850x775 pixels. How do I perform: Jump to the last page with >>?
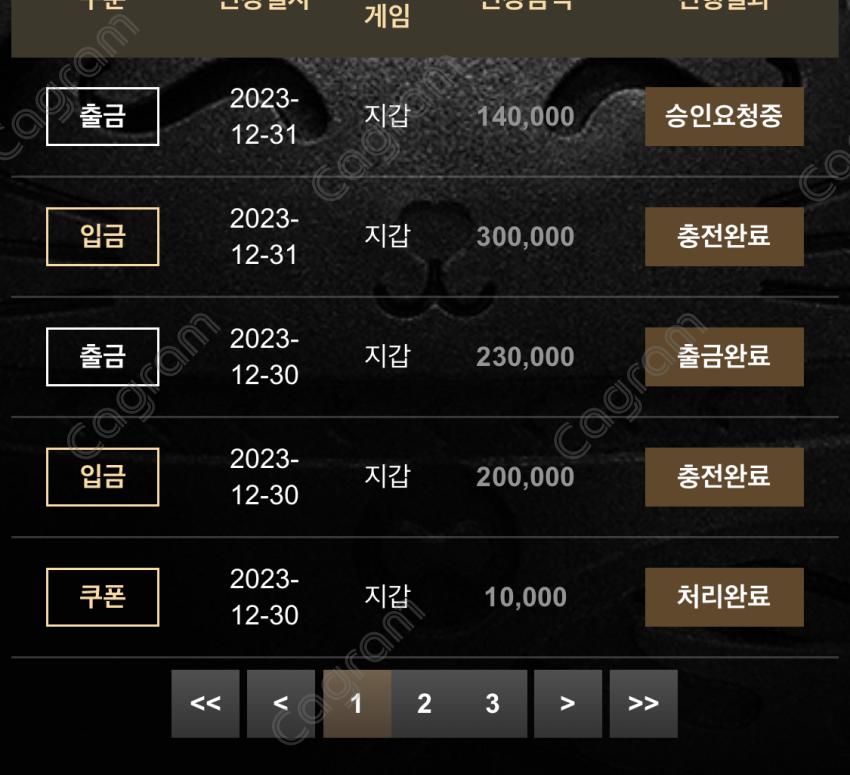click(x=643, y=703)
